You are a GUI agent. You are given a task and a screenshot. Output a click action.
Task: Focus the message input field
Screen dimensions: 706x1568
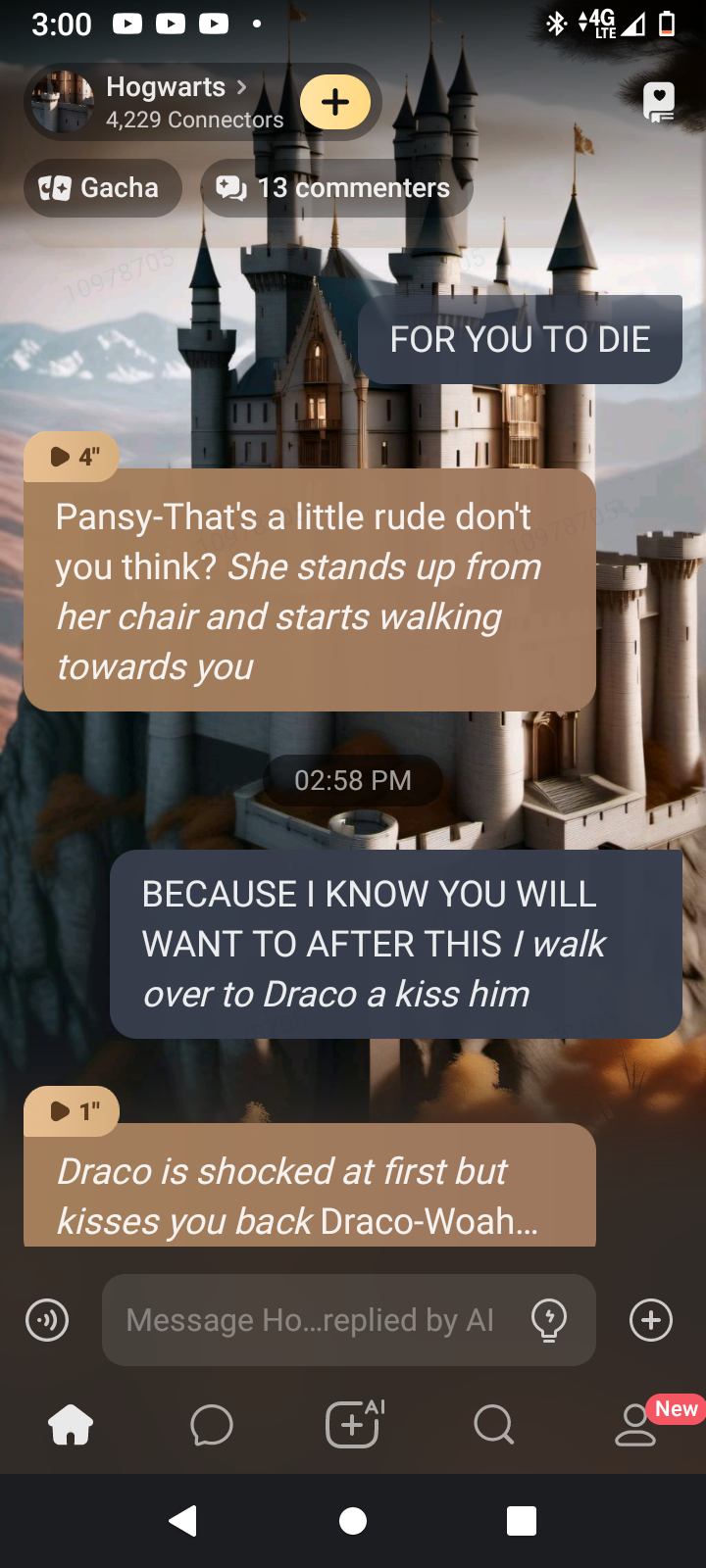point(309,1320)
